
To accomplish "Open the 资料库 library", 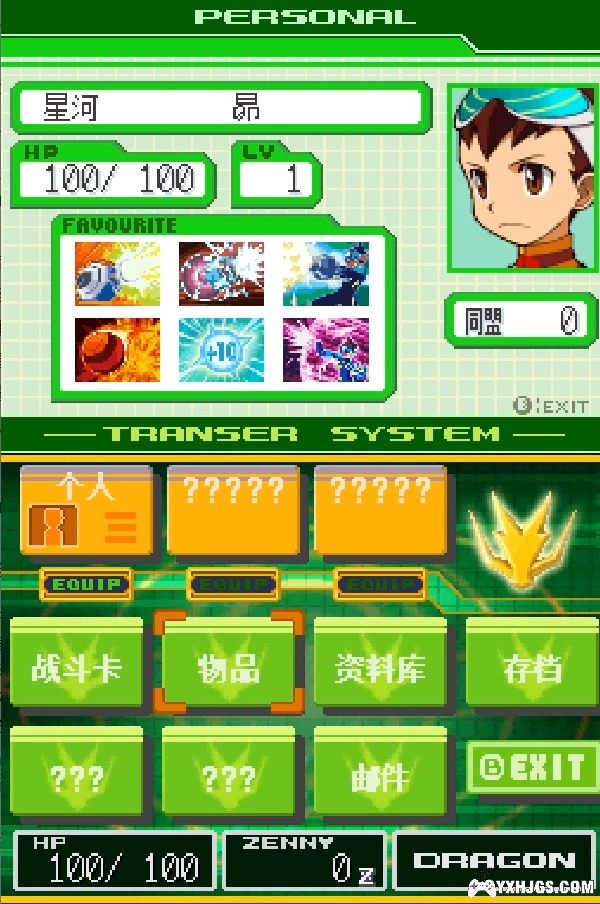I will pyautogui.click(x=380, y=666).
